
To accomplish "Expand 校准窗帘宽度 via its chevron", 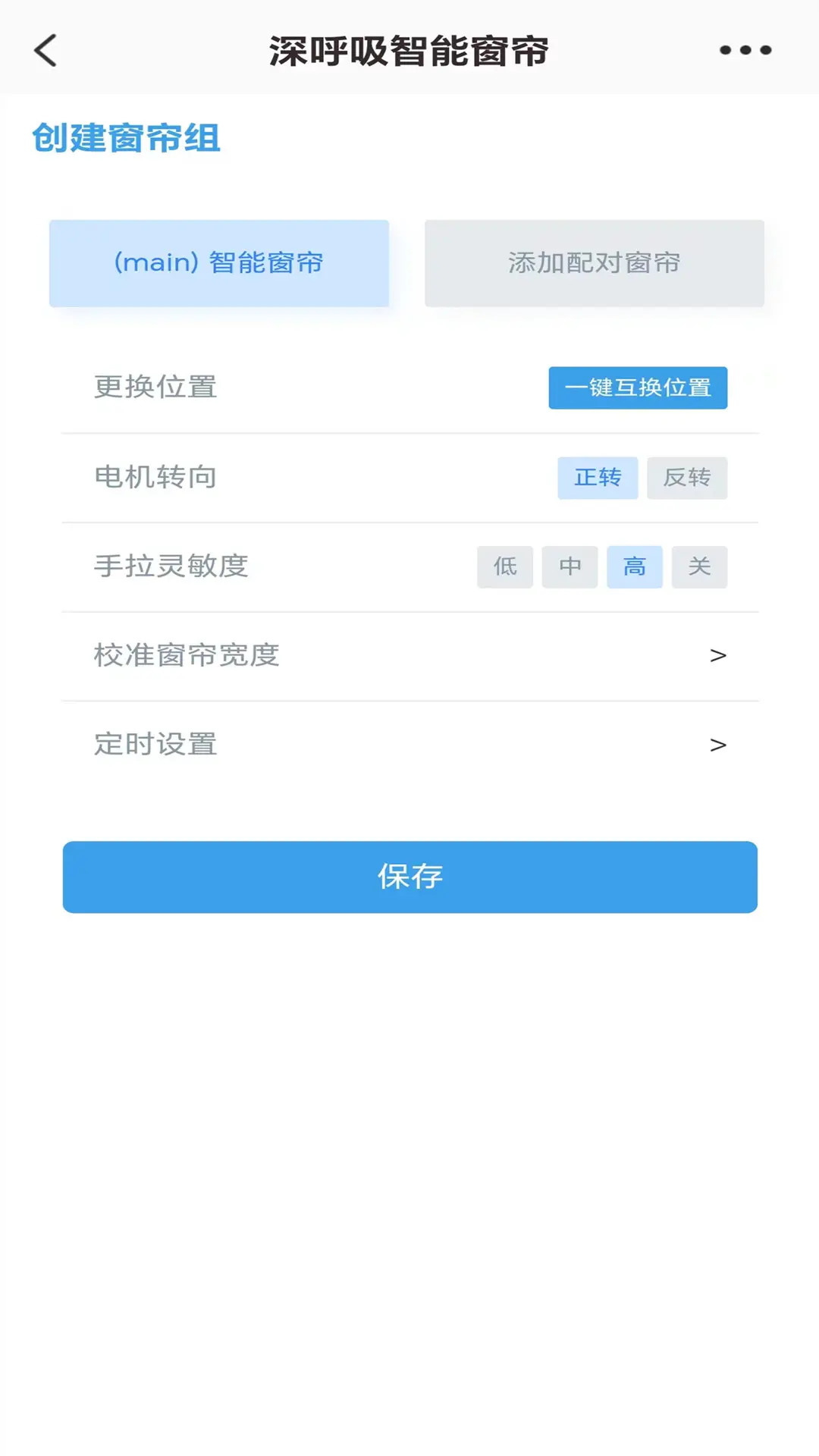I will point(719,657).
